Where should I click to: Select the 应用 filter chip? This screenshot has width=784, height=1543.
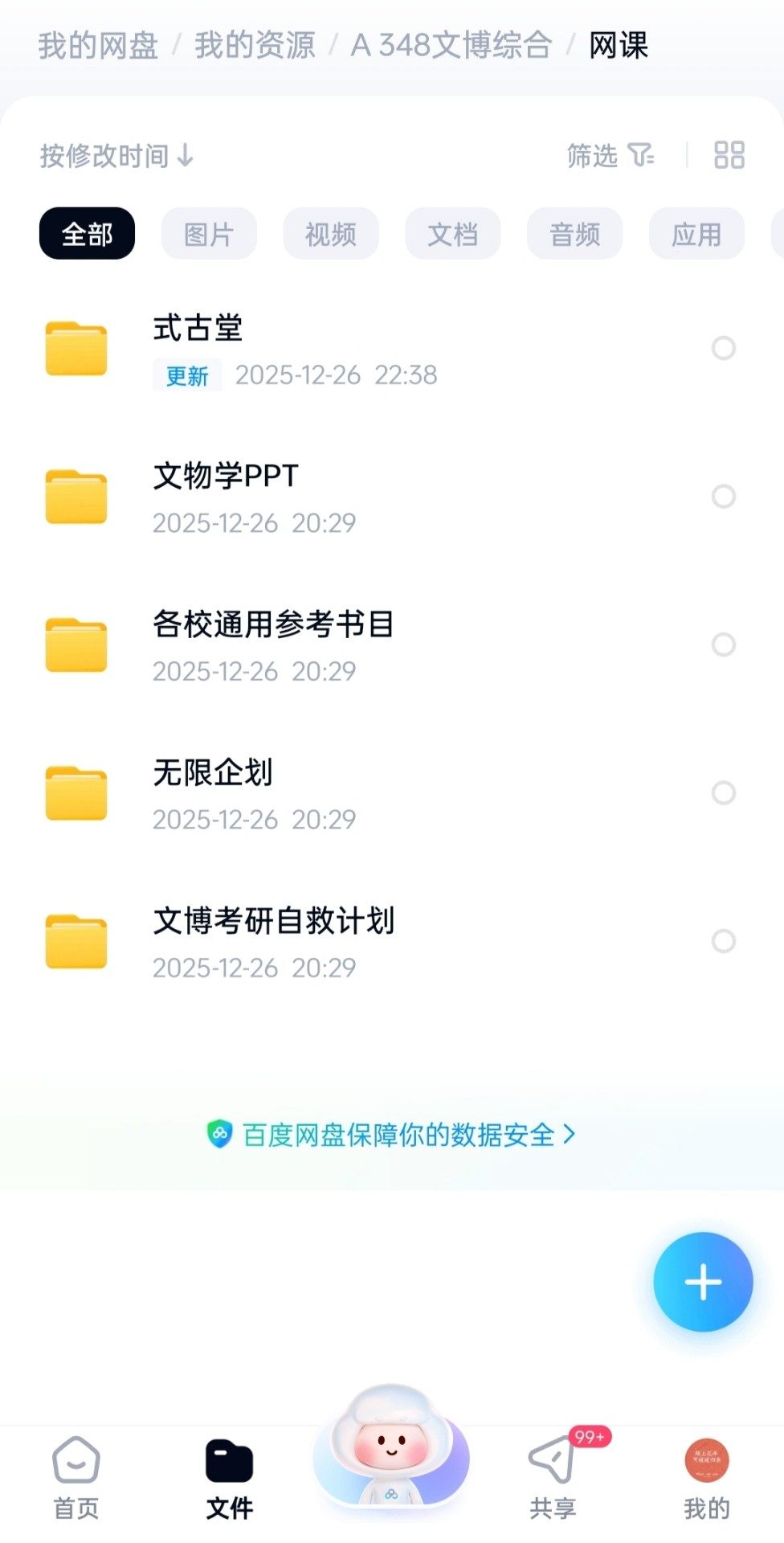pyautogui.click(x=696, y=234)
